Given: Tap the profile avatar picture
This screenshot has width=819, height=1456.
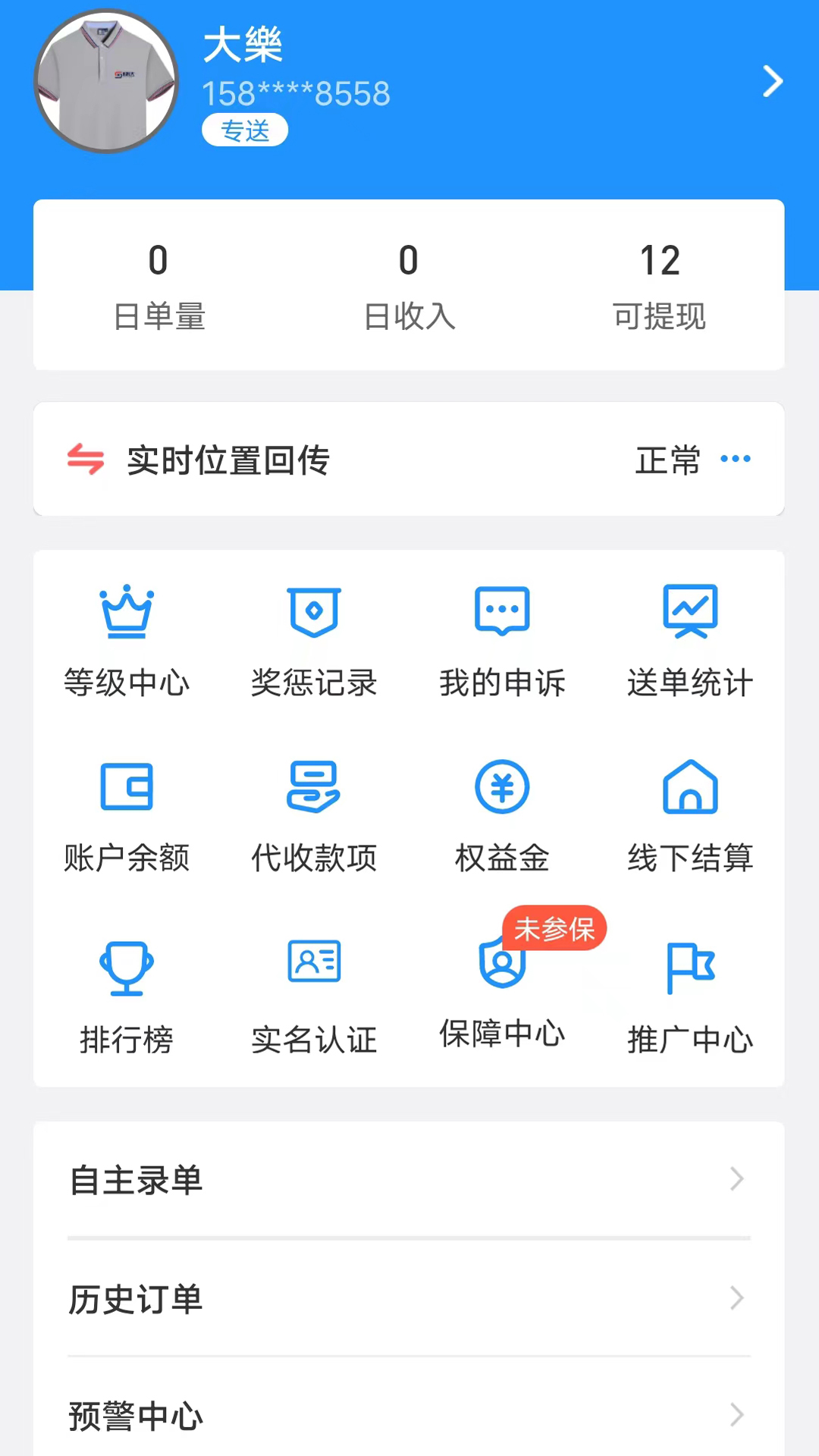Looking at the screenshot, I should (x=106, y=82).
